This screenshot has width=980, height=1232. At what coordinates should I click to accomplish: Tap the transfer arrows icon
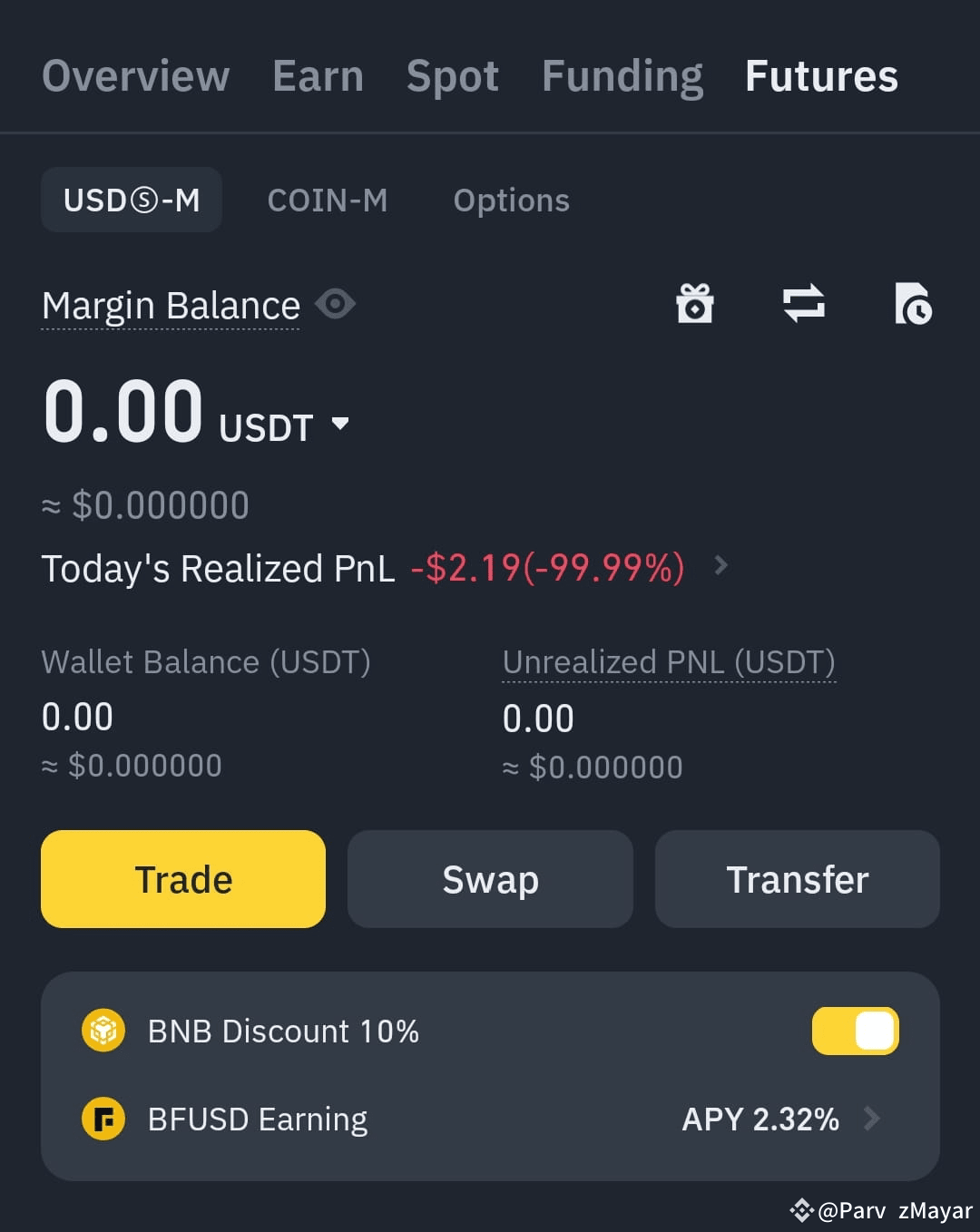(x=804, y=303)
